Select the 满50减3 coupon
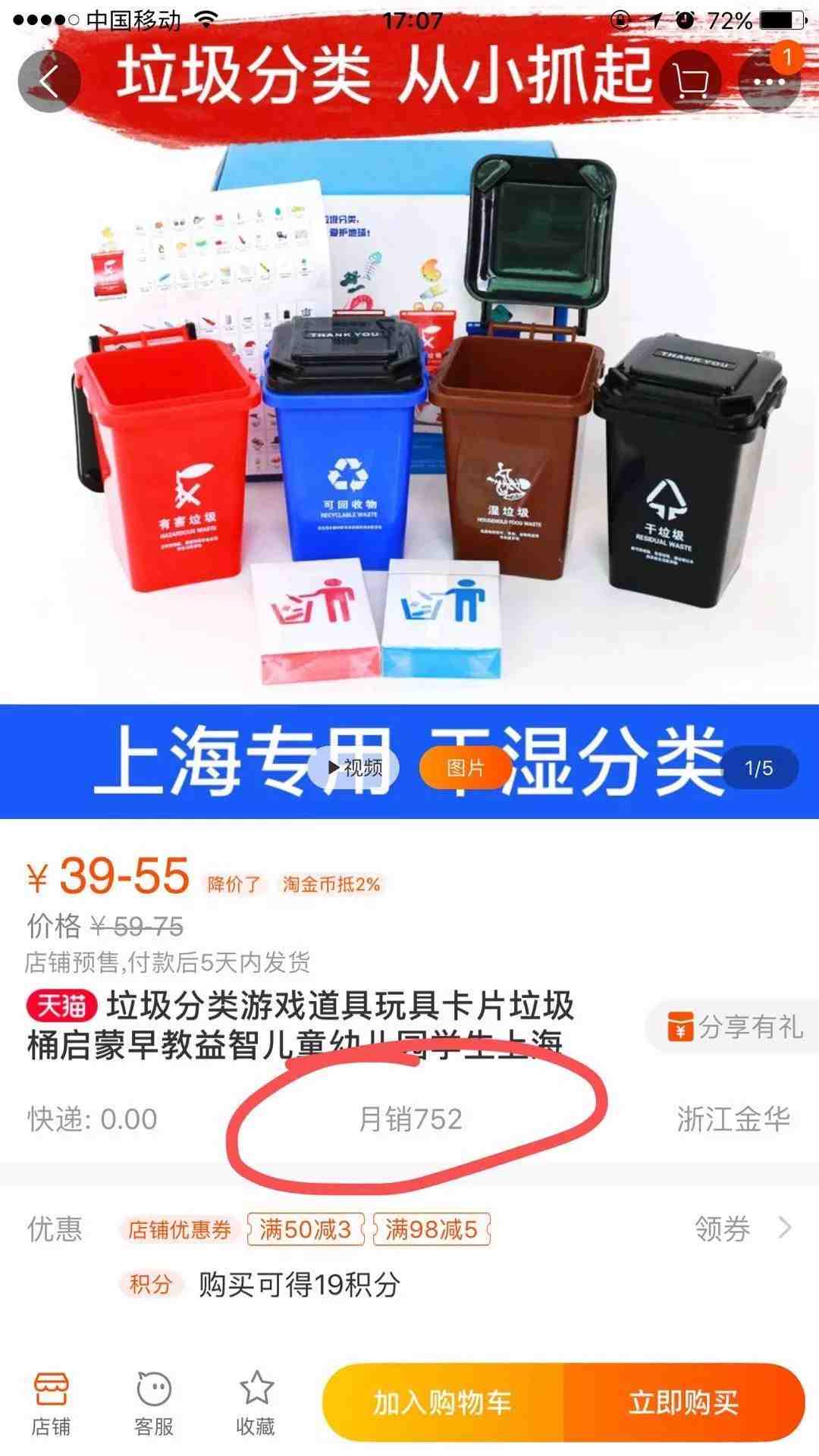Viewport: 819px width, 1456px height. coord(306,1229)
